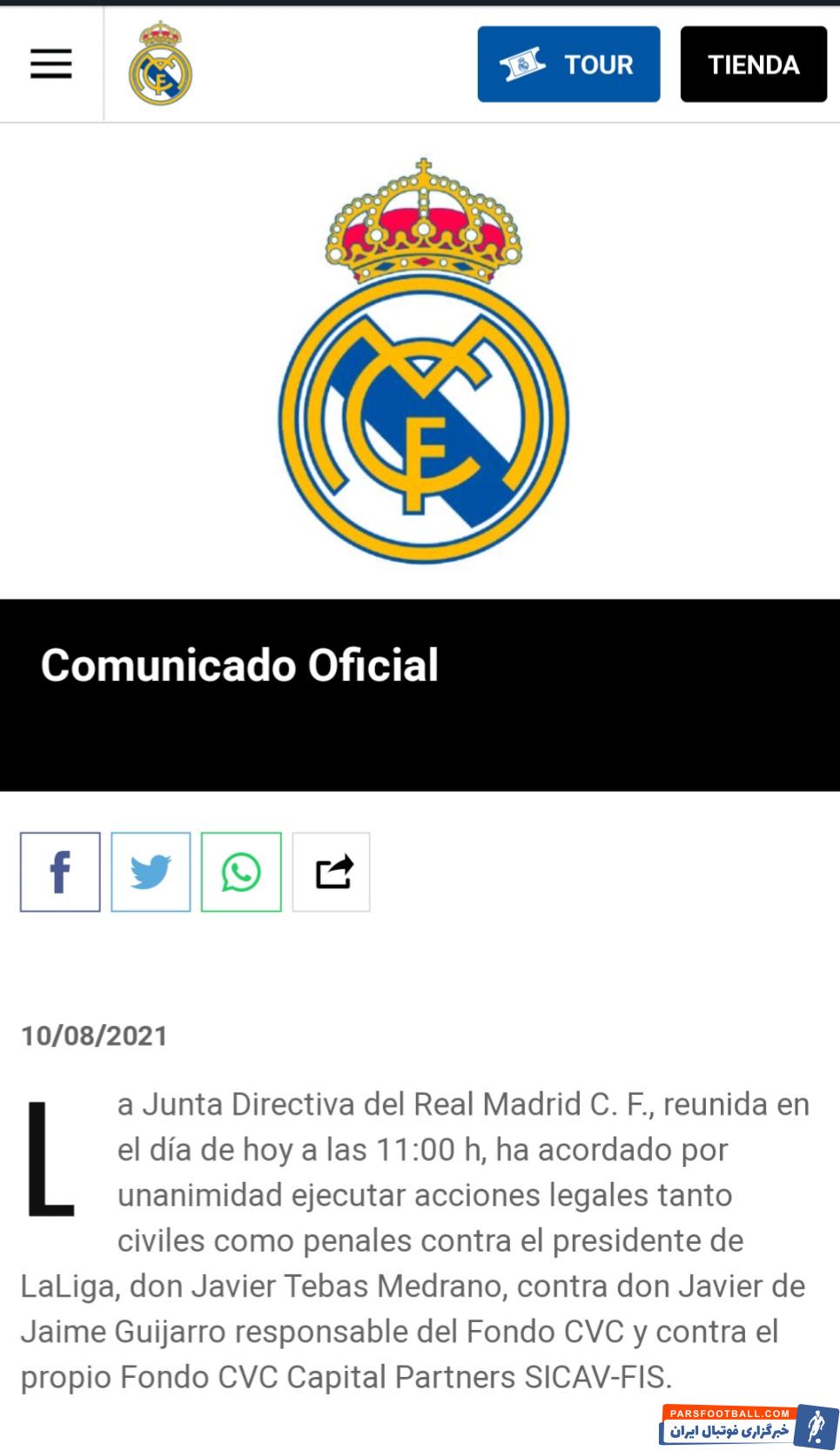Open the hamburger navigation menu
This screenshot has height=1451, width=840.
click(50, 64)
